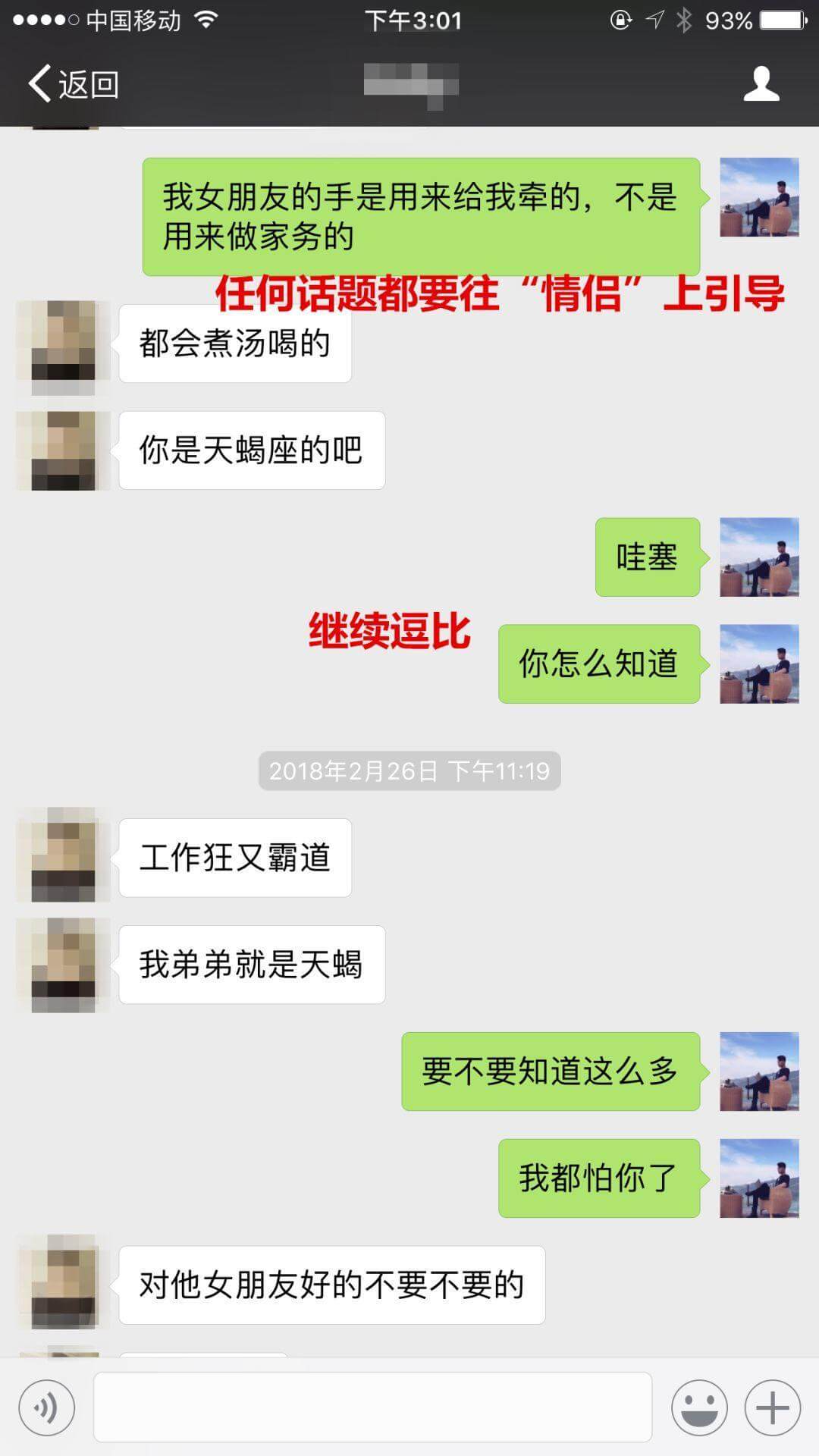Go back via 返回 button
The height and width of the screenshot is (1456, 819).
point(74,83)
